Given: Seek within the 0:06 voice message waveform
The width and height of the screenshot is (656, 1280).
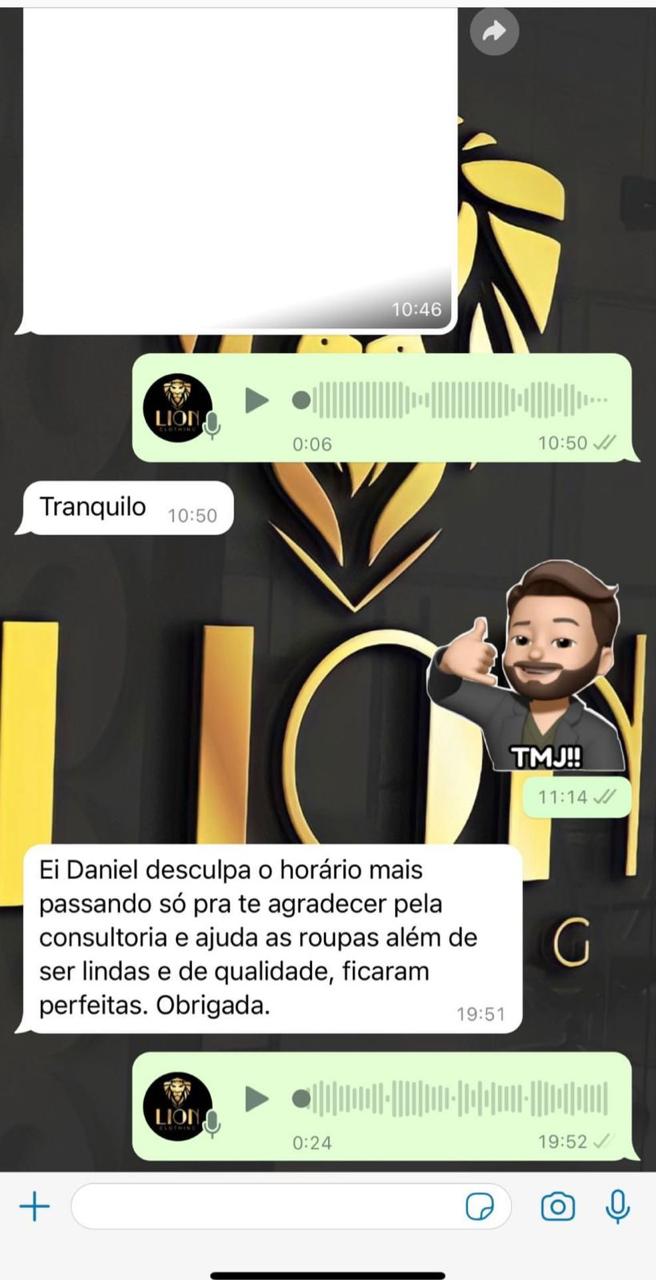Looking at the screenshot, I should 455,400.
